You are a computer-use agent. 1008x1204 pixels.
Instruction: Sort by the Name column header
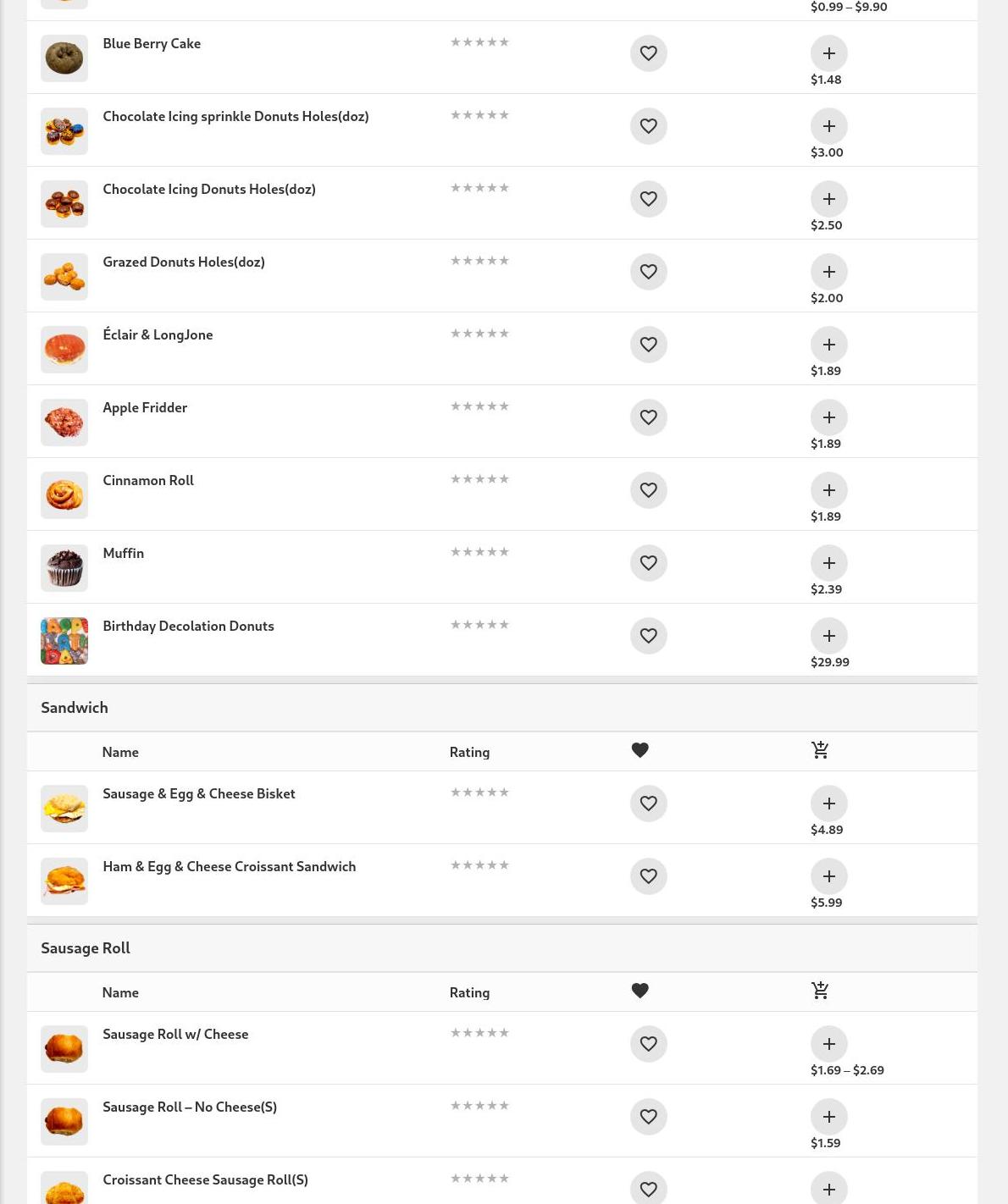(119, 751)
